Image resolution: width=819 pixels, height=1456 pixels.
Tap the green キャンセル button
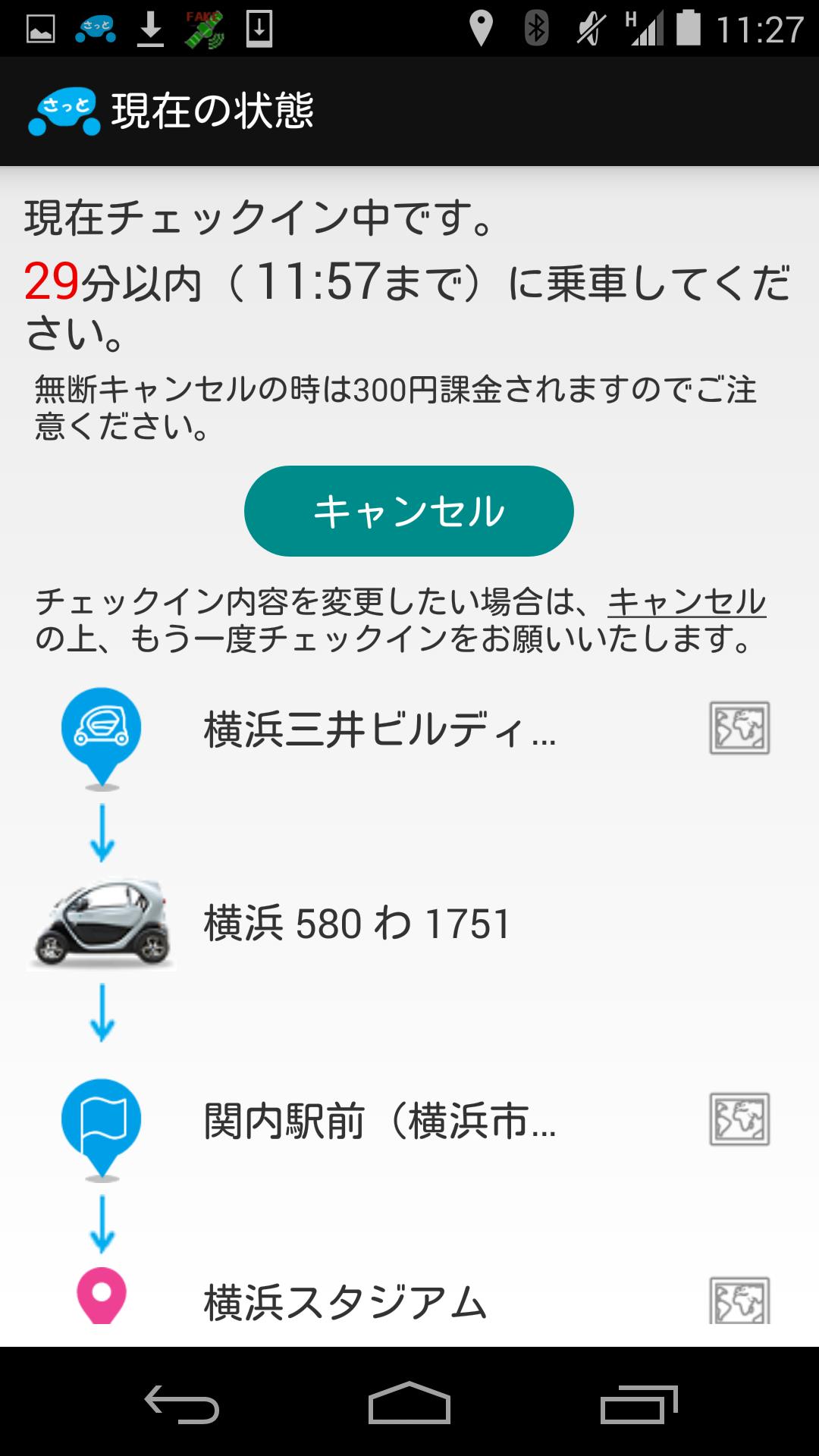[409, 511]
